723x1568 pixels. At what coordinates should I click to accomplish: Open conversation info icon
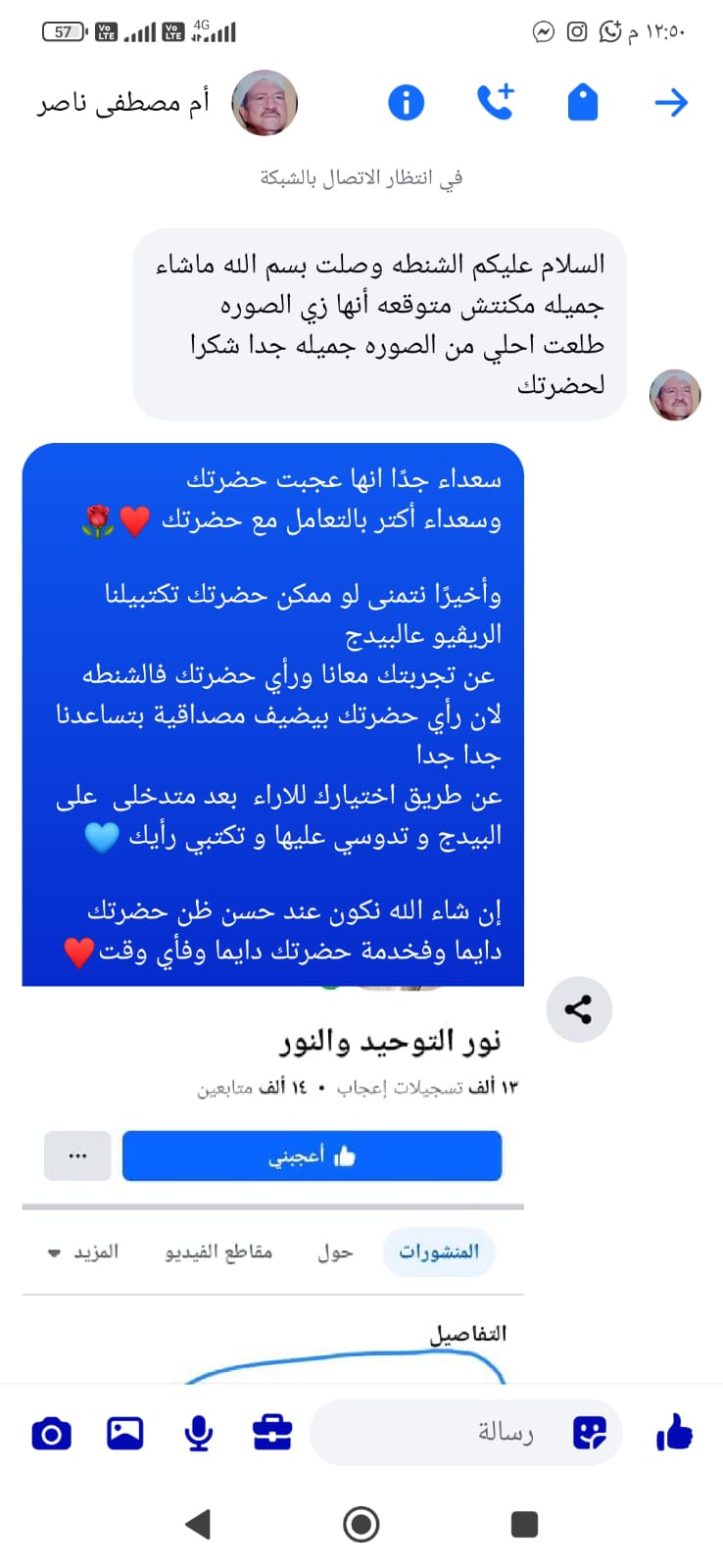406,102
